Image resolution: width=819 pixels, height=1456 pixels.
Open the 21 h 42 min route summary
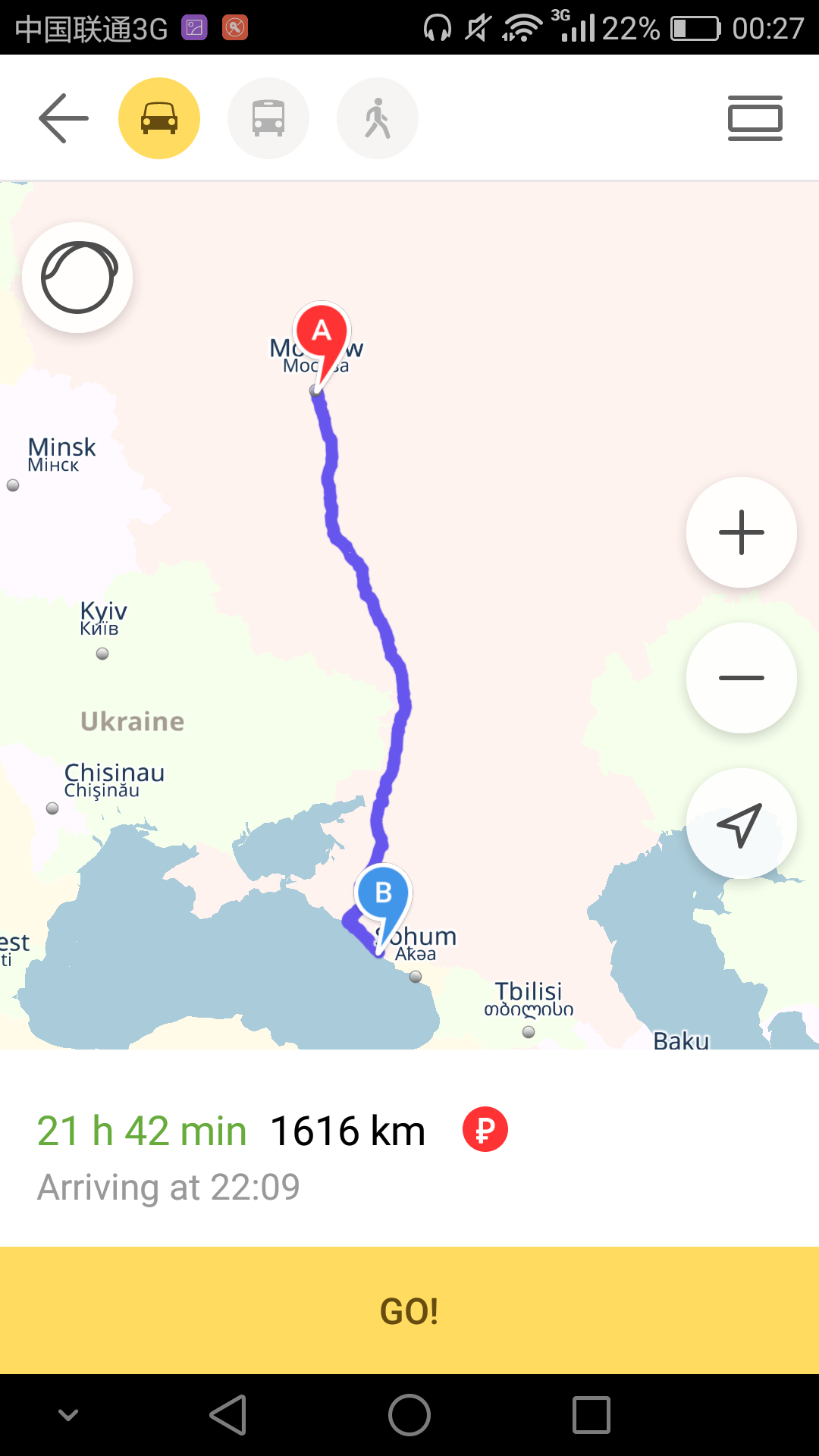[142, 1131]
